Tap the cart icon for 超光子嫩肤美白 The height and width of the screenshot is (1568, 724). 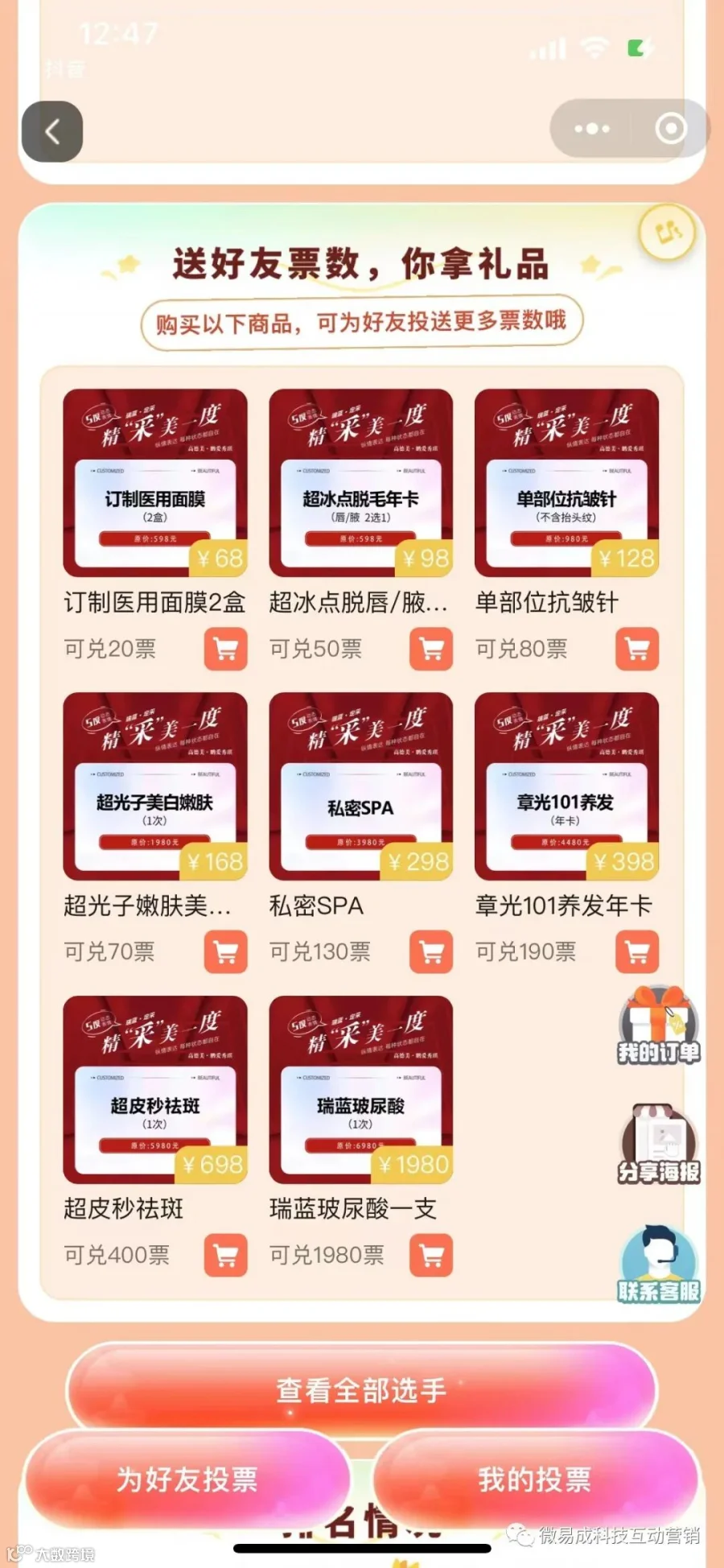(x=226, y=952)
